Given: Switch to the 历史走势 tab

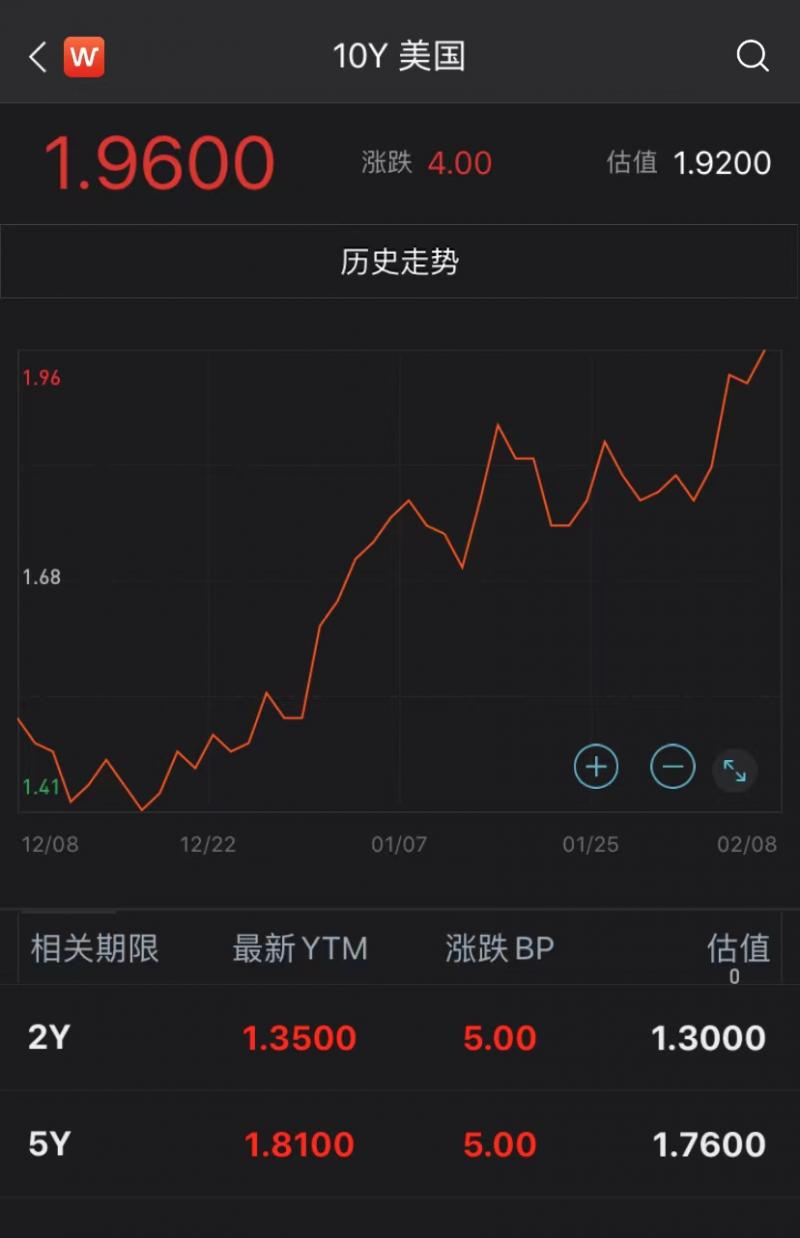Looking at the screenshot, I should [x=399, y=261].
